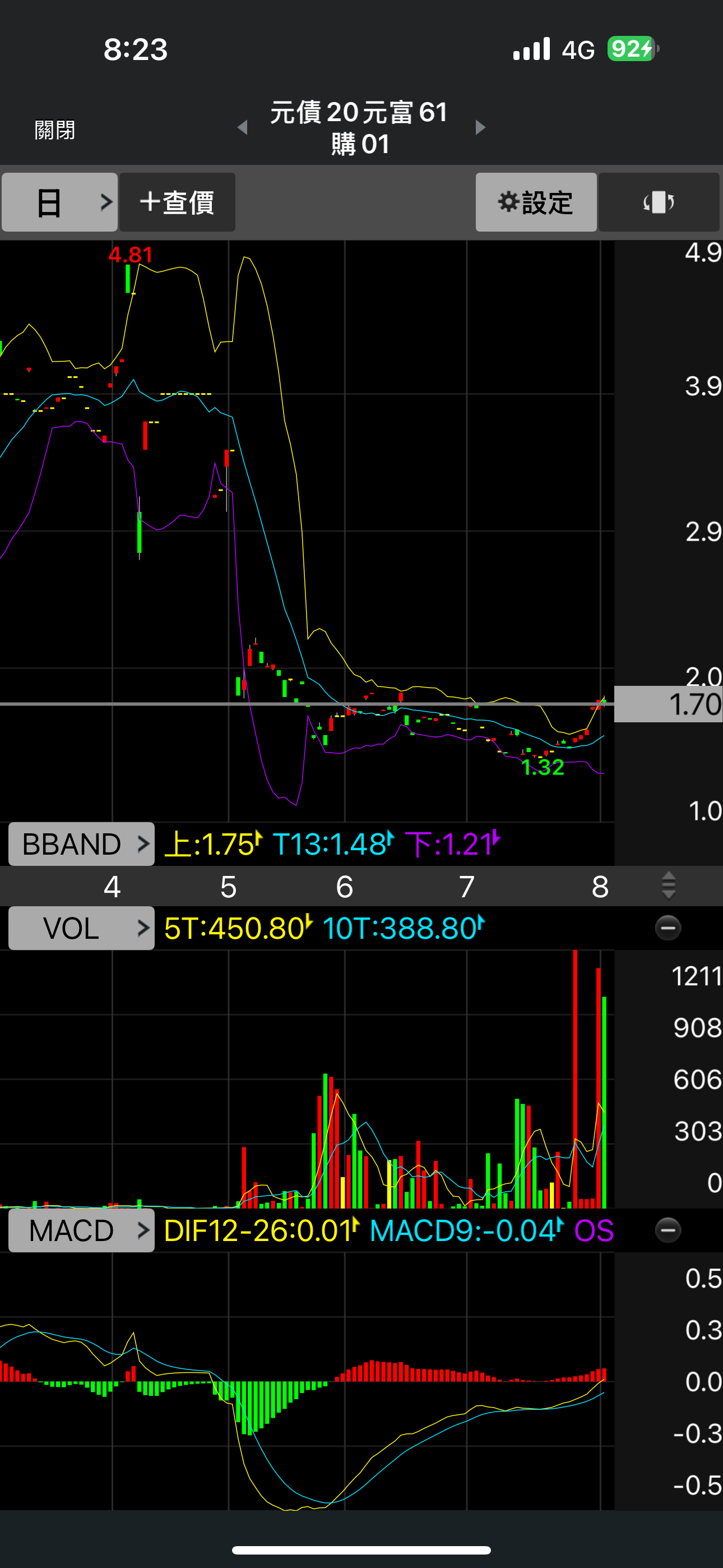
Task: Remove the MACD panel with minus icon
Action: pos(668,1230)
